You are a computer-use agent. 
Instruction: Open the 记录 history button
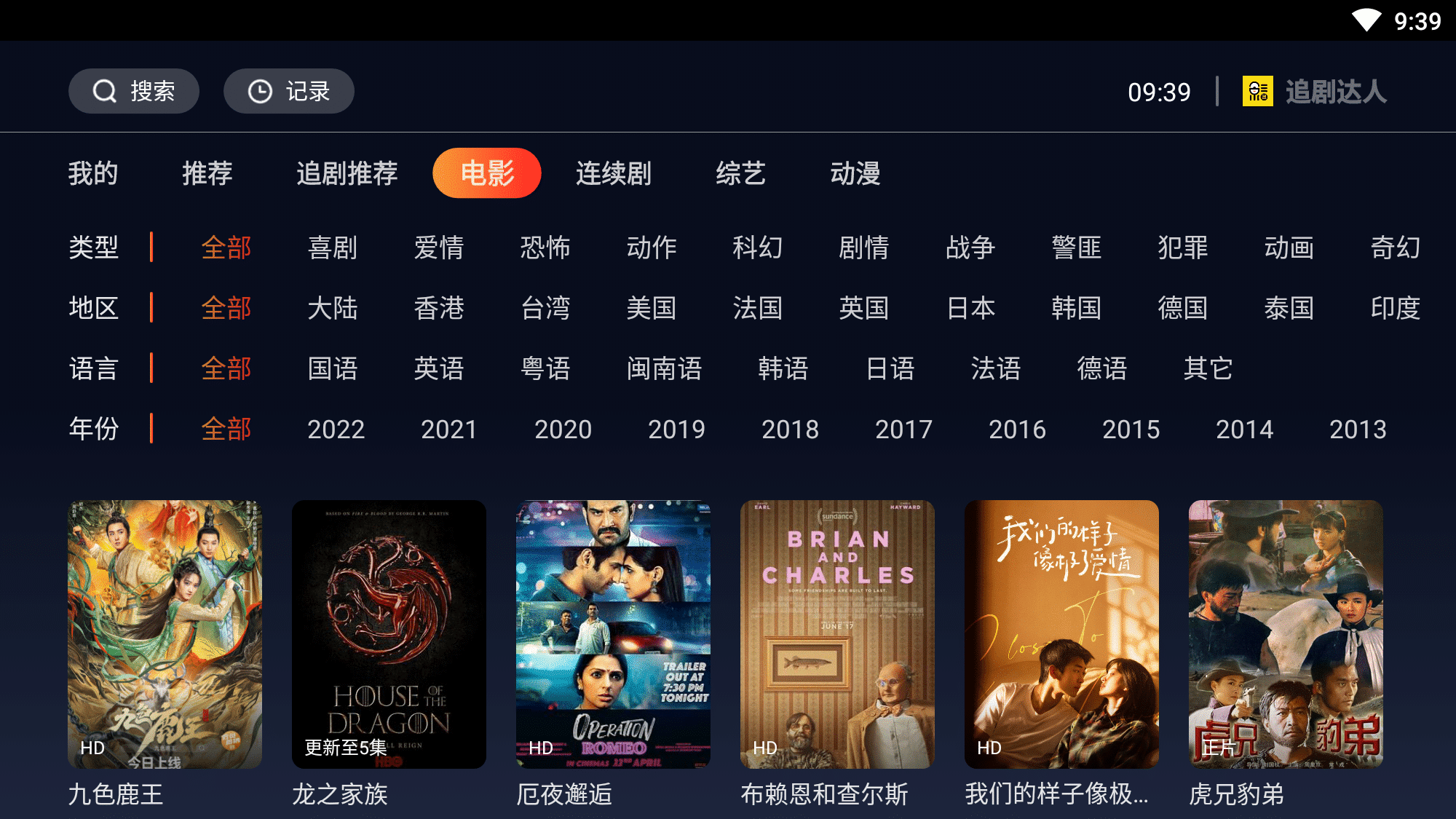pyautogui.click(x=289, y=91)
